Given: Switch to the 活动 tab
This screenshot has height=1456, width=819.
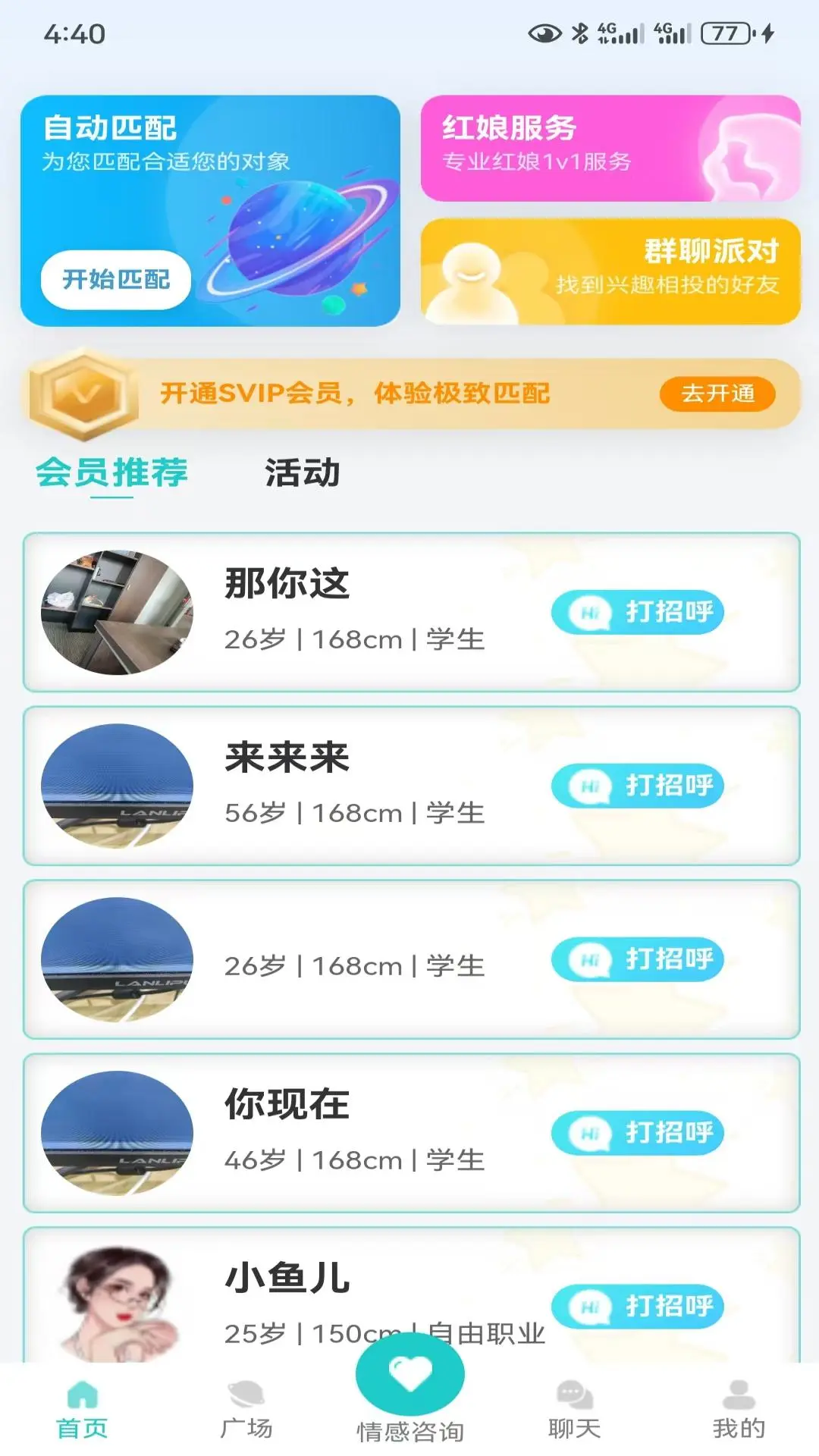Looking at the screenshot, I should (x=301, y=474).
